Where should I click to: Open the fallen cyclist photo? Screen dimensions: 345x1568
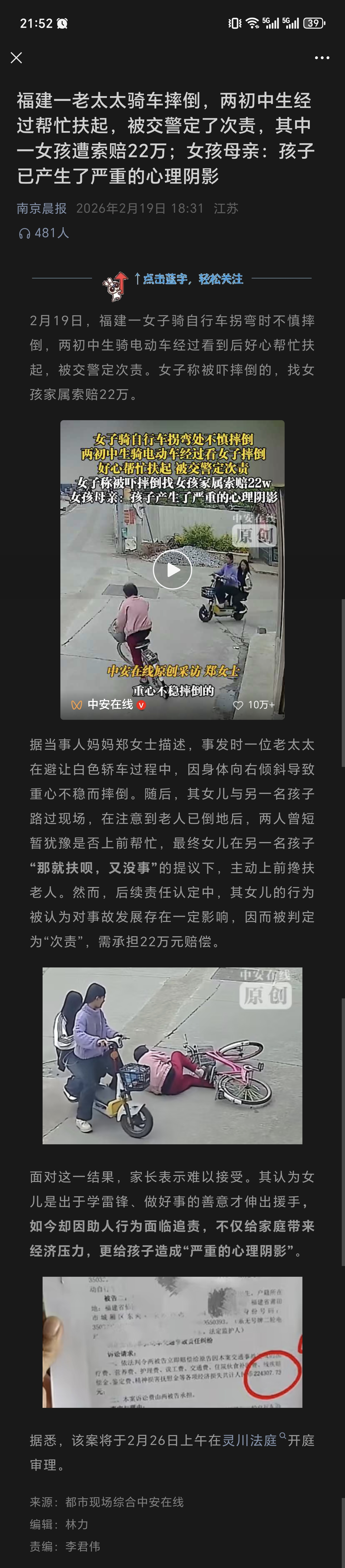[x=172, y=1055]
